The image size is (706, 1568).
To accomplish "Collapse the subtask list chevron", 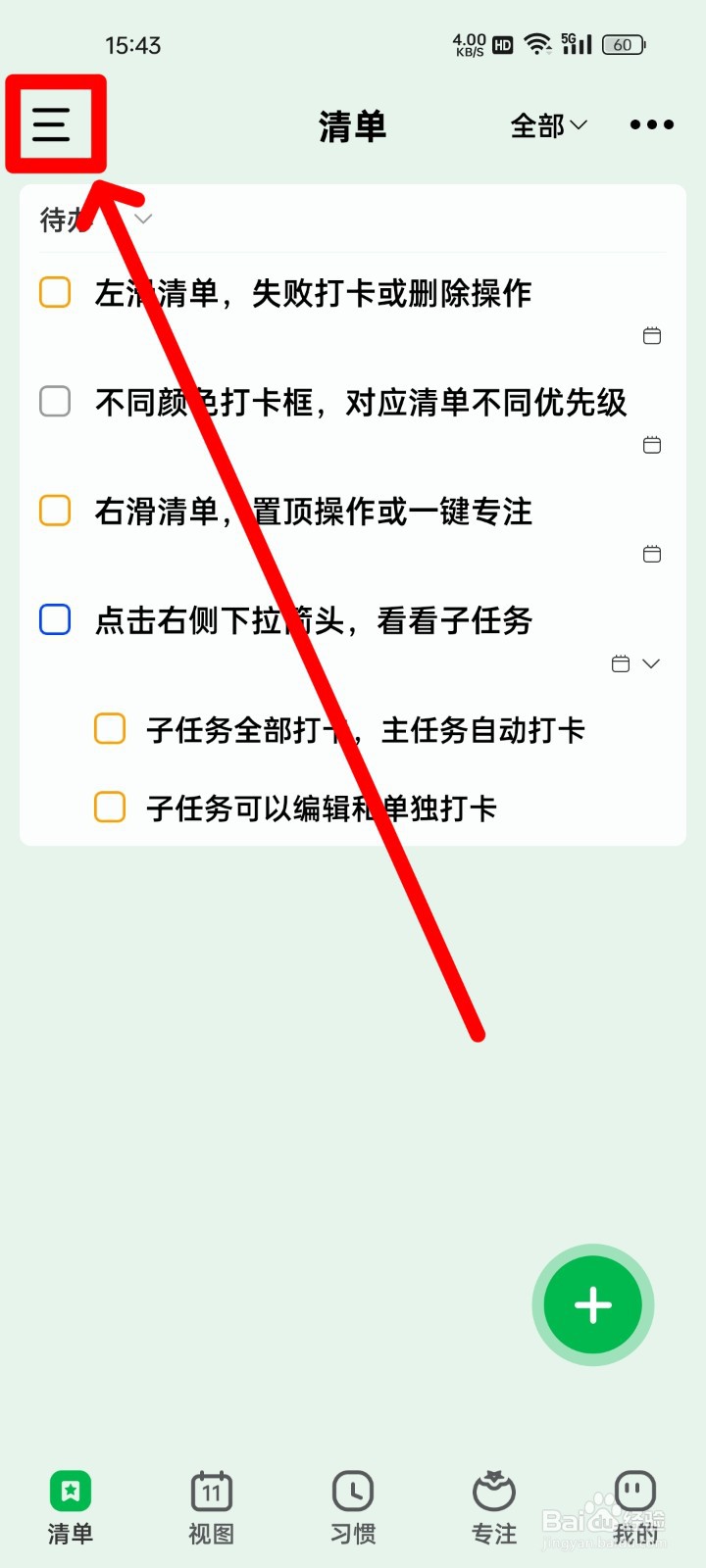I will pos(650,663).
